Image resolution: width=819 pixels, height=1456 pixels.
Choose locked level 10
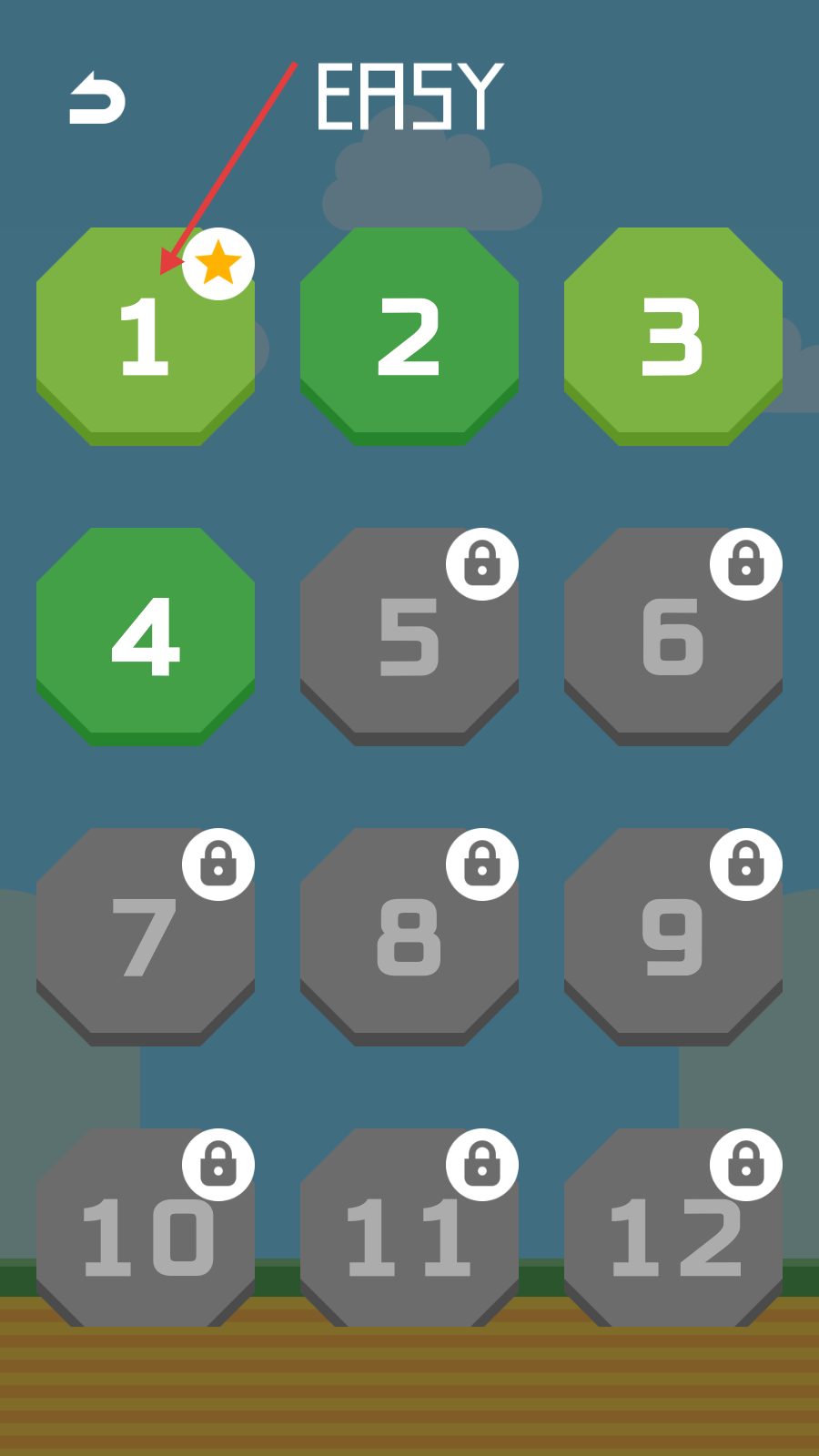point(145,1233)
